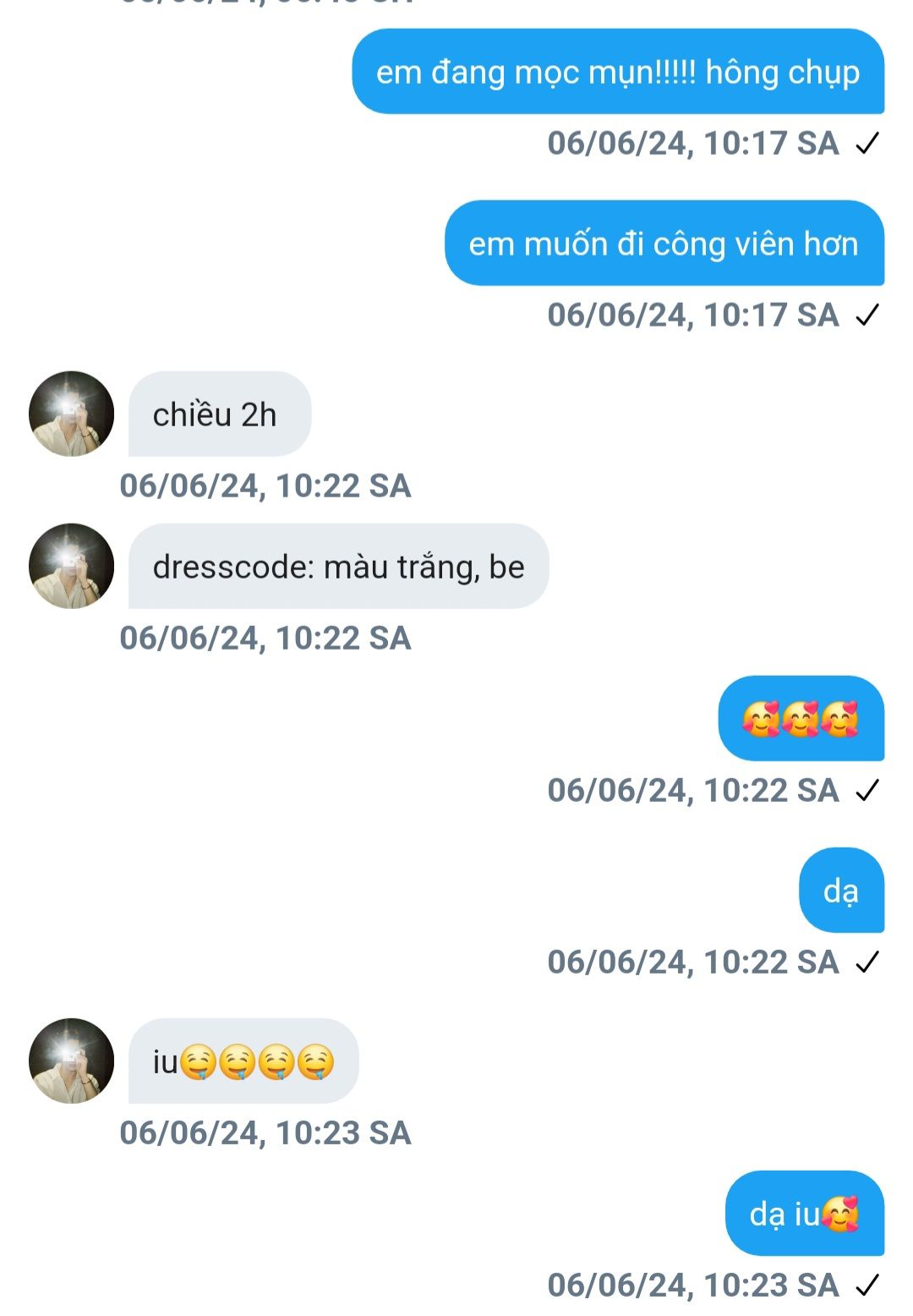Open sender's avatar beside "chiều 2h" message
The image size is (913, 1316).
[x=71, y=414]
